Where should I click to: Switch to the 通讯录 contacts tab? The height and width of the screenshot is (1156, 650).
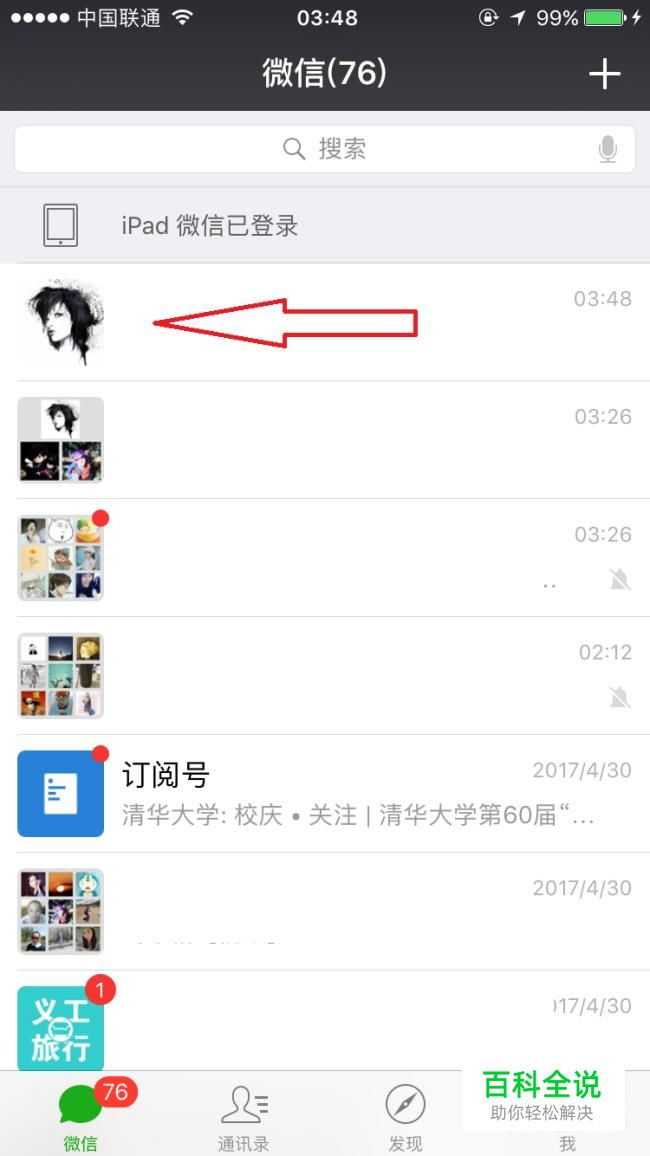[x=243, y=1114]
